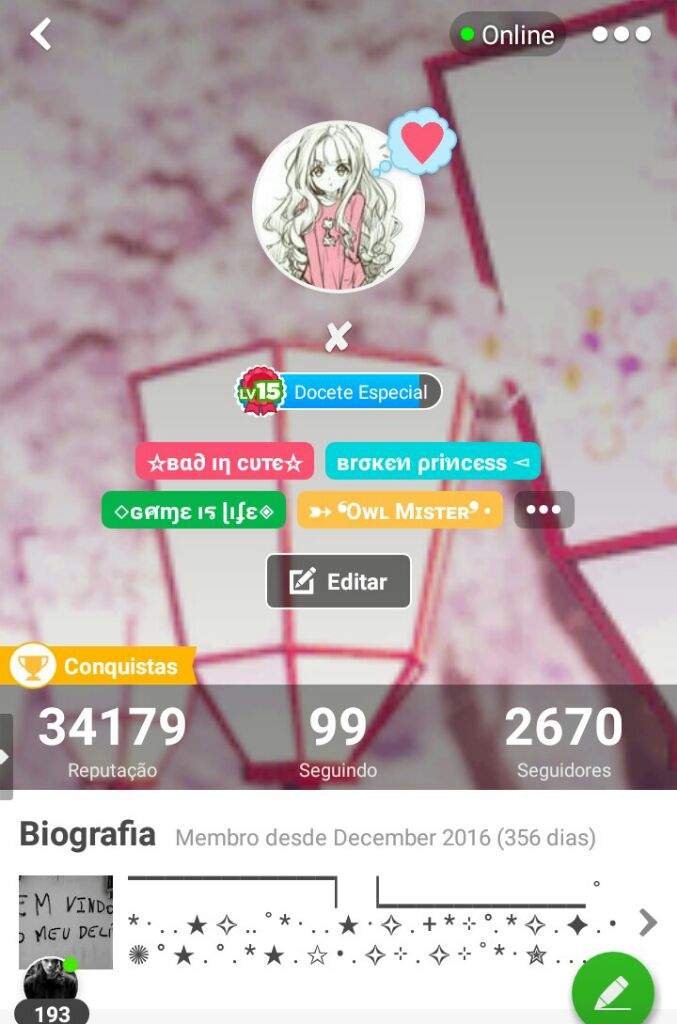This screenshot has width=677, height=1024.
Task: Go back using the top arrow
Action: pos(41,35)
